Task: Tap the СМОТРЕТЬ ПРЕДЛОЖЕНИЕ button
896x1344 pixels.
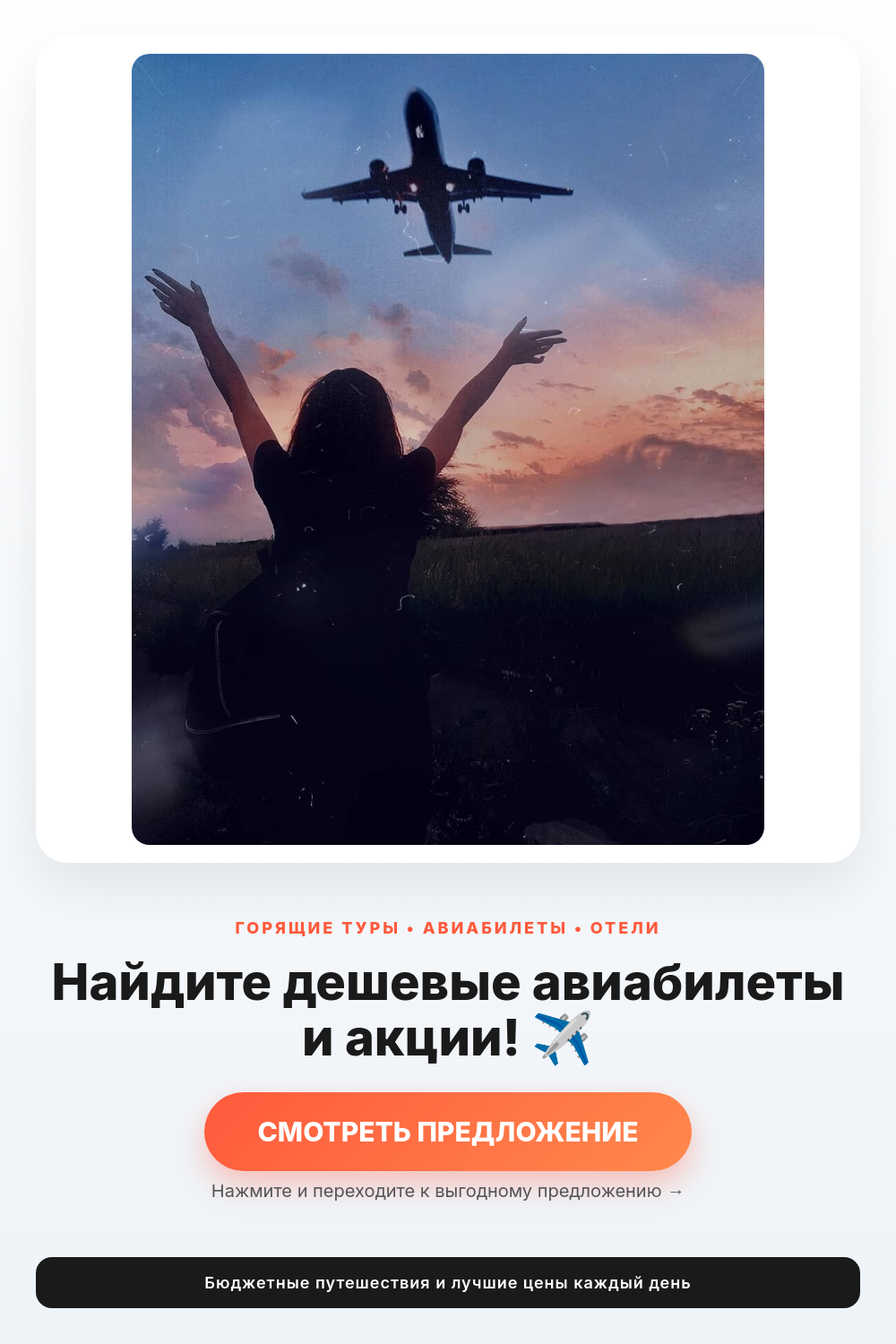Action: coord(448,1131)
